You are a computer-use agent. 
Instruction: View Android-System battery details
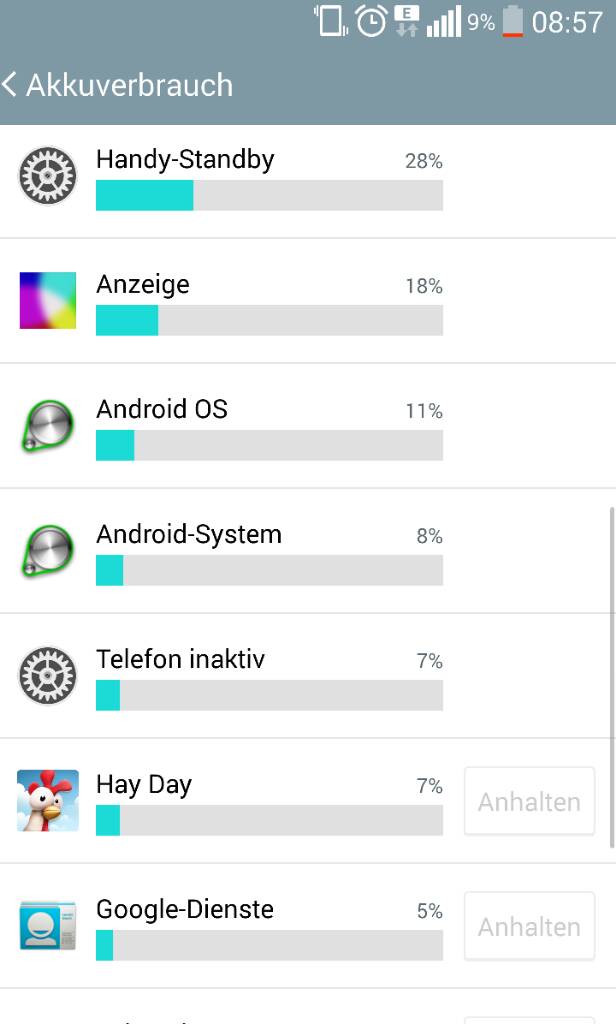(308, 551)
